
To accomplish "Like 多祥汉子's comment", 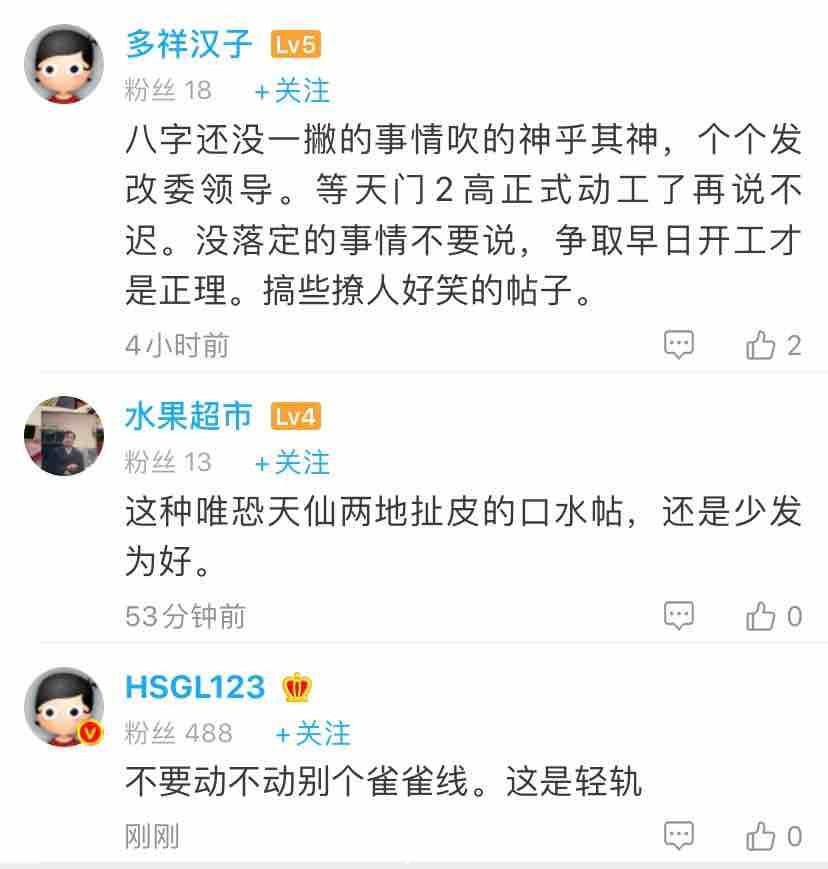I will pos(761,346).
